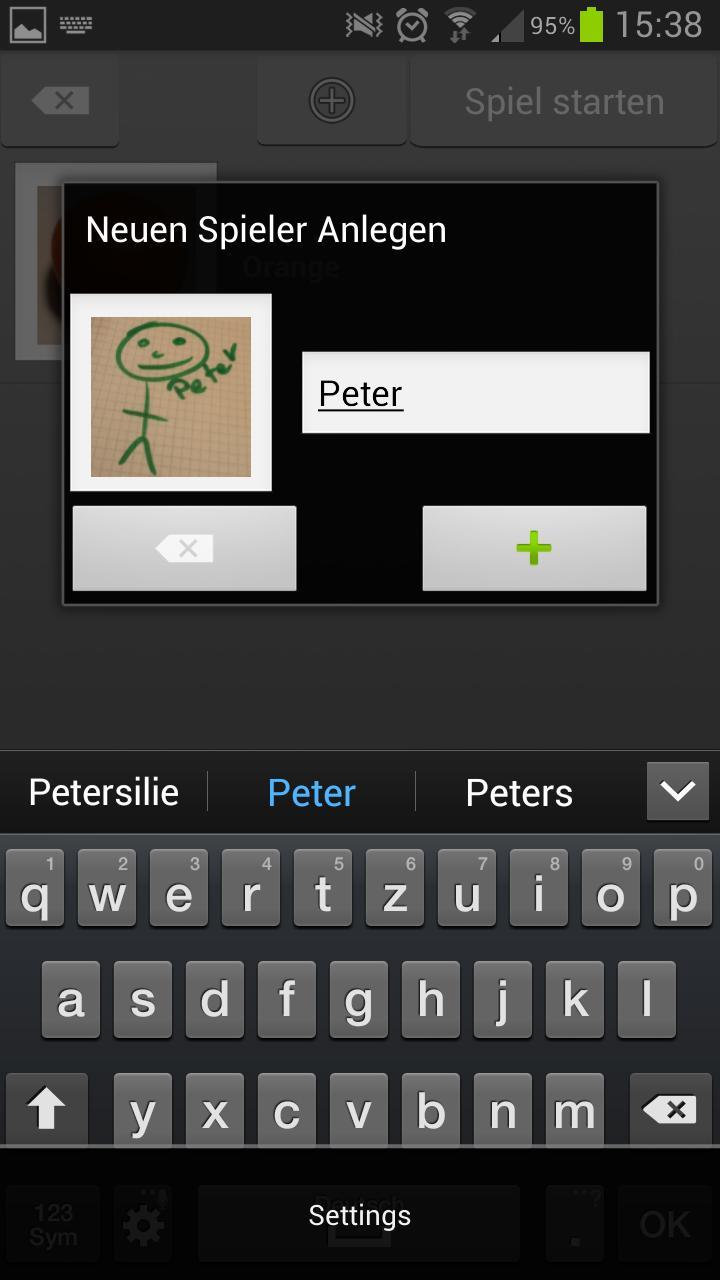The image size is (720, 1280).
Task: Activate the keyboard shift key
Action: click(x=47, y=1110)
